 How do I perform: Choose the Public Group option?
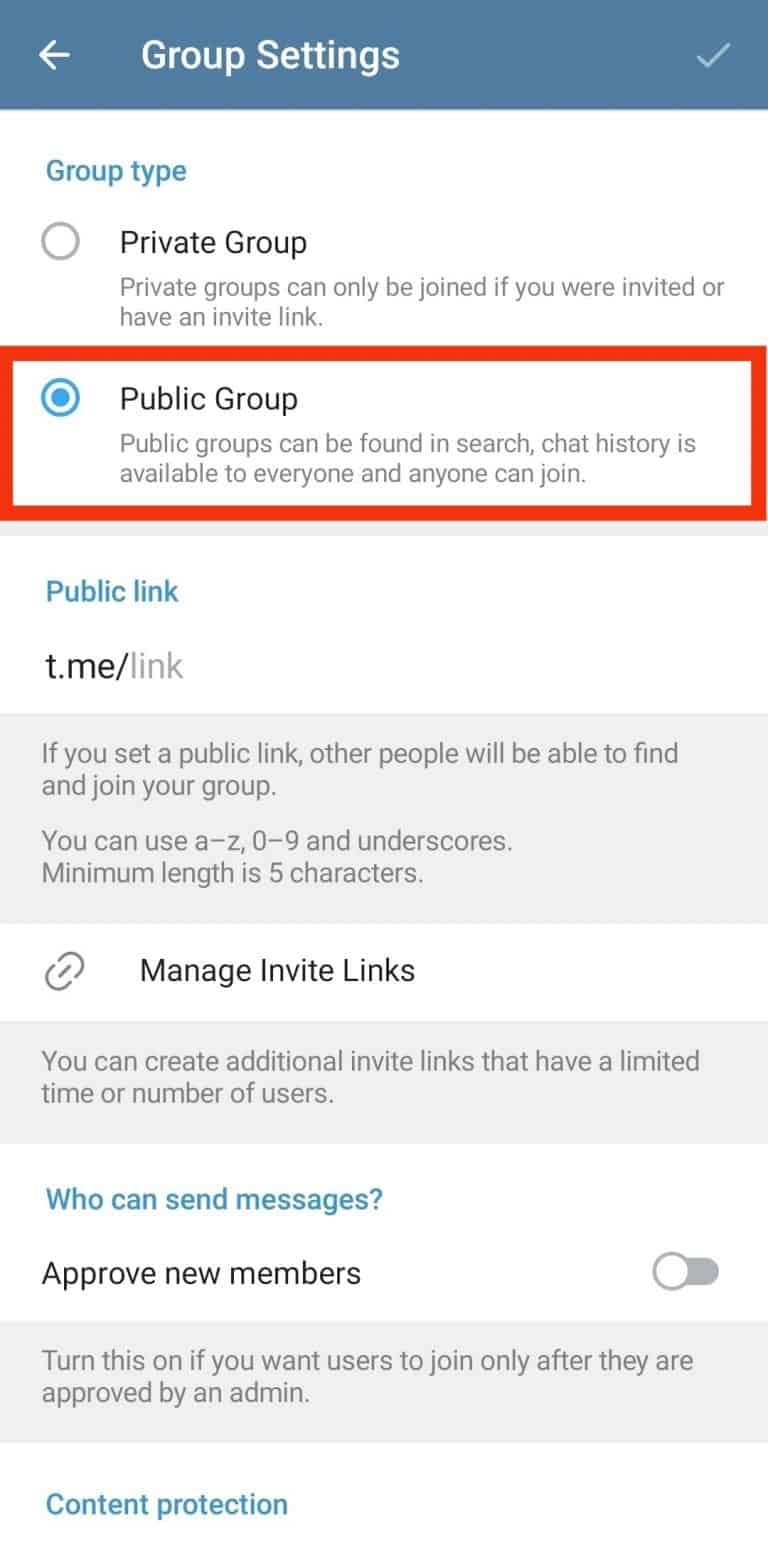point(61,399)
